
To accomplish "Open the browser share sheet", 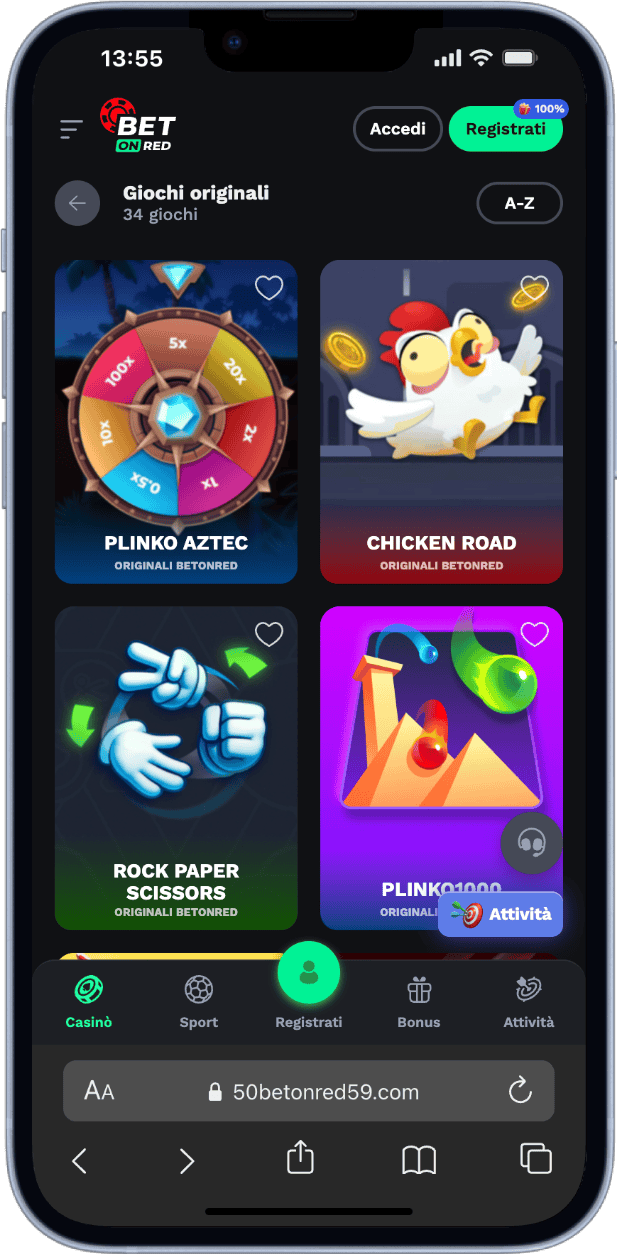I will (x=300, y=1160).
